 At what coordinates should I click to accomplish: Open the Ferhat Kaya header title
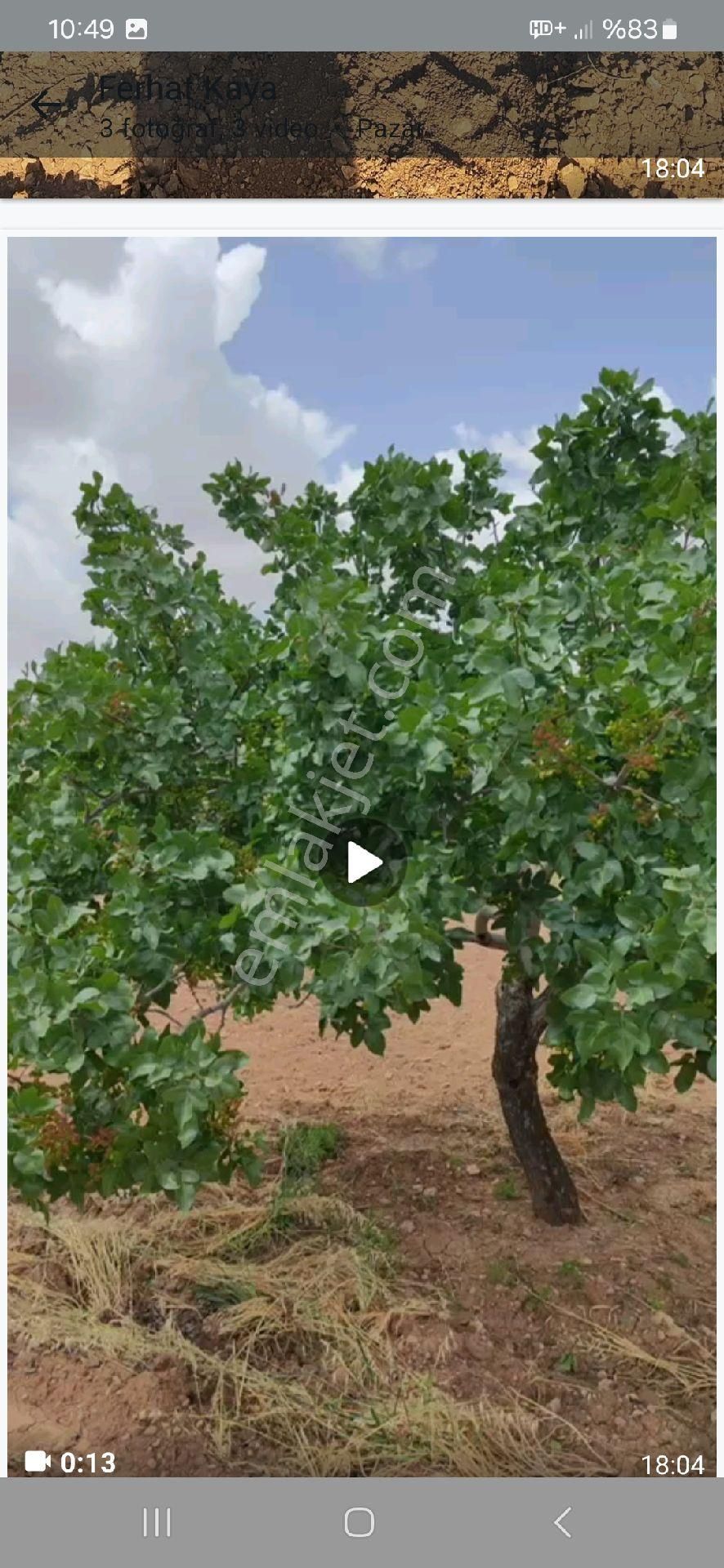point(187,88)
